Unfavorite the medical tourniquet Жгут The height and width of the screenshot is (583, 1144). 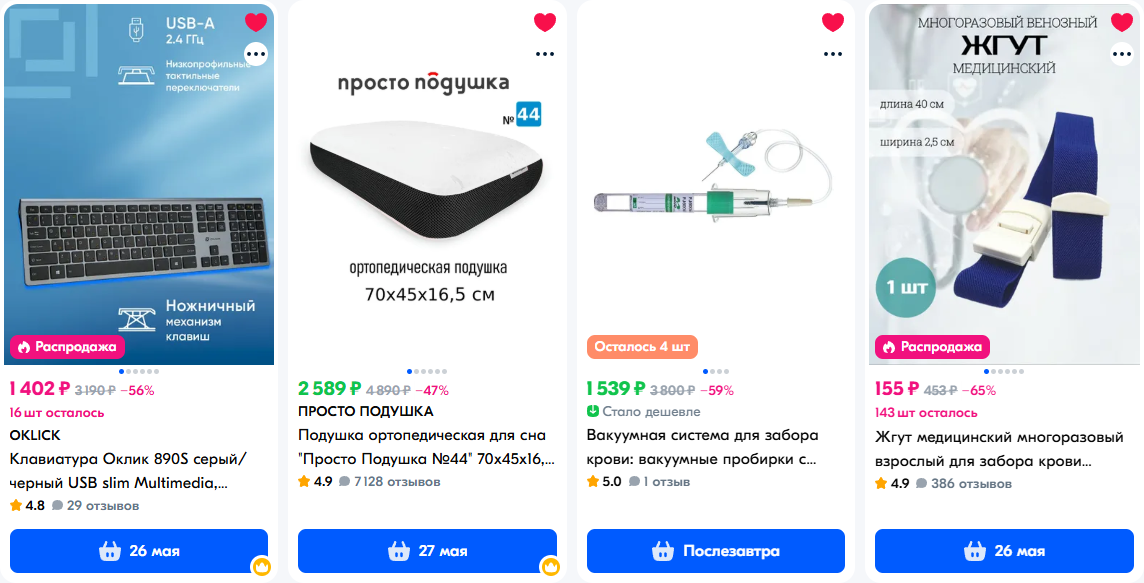click(1122, 22)
